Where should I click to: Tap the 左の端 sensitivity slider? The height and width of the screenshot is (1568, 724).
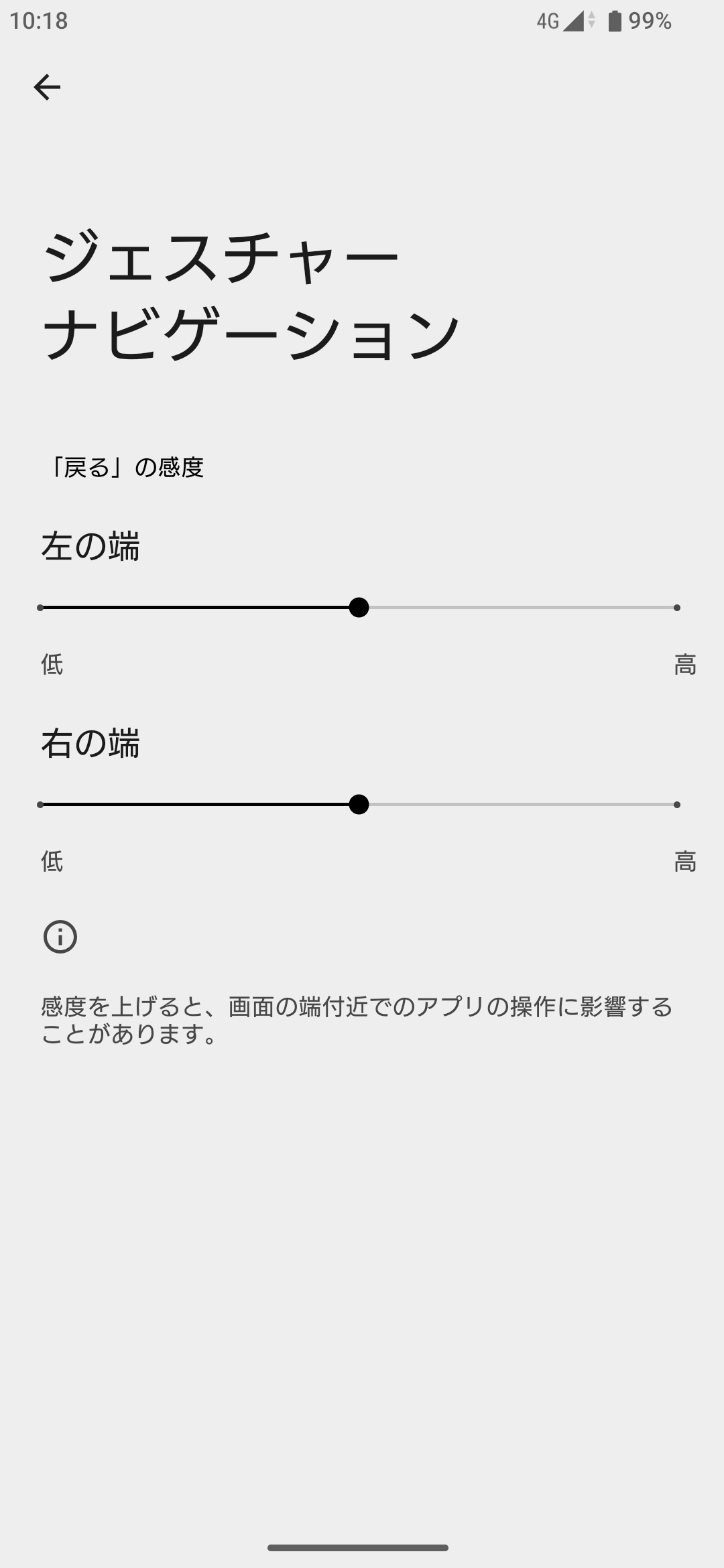(x=359, y=608)
